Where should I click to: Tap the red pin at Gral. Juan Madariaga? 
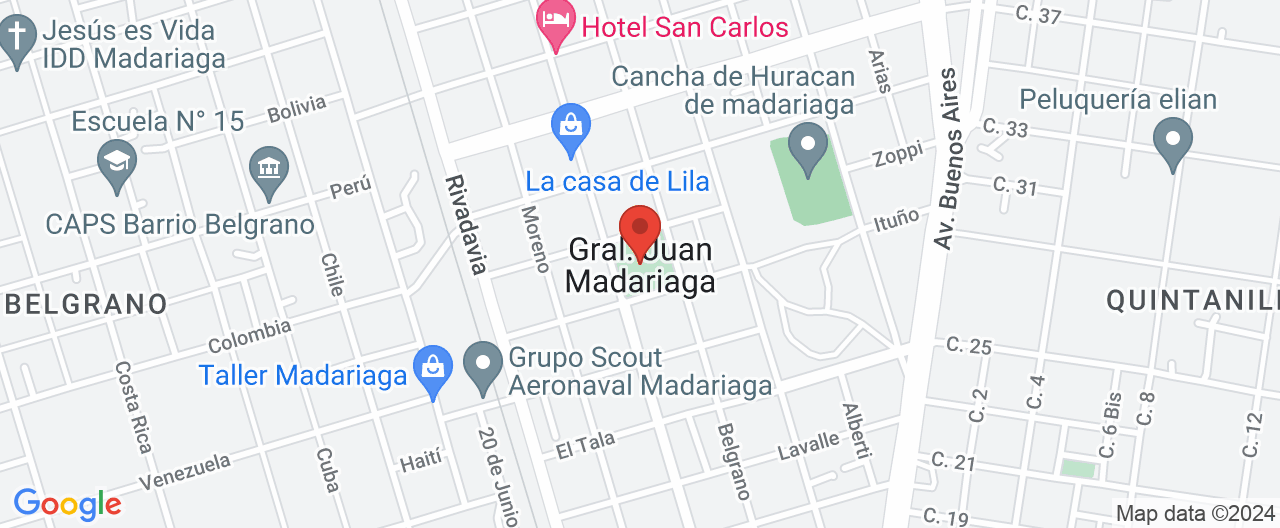640,230
